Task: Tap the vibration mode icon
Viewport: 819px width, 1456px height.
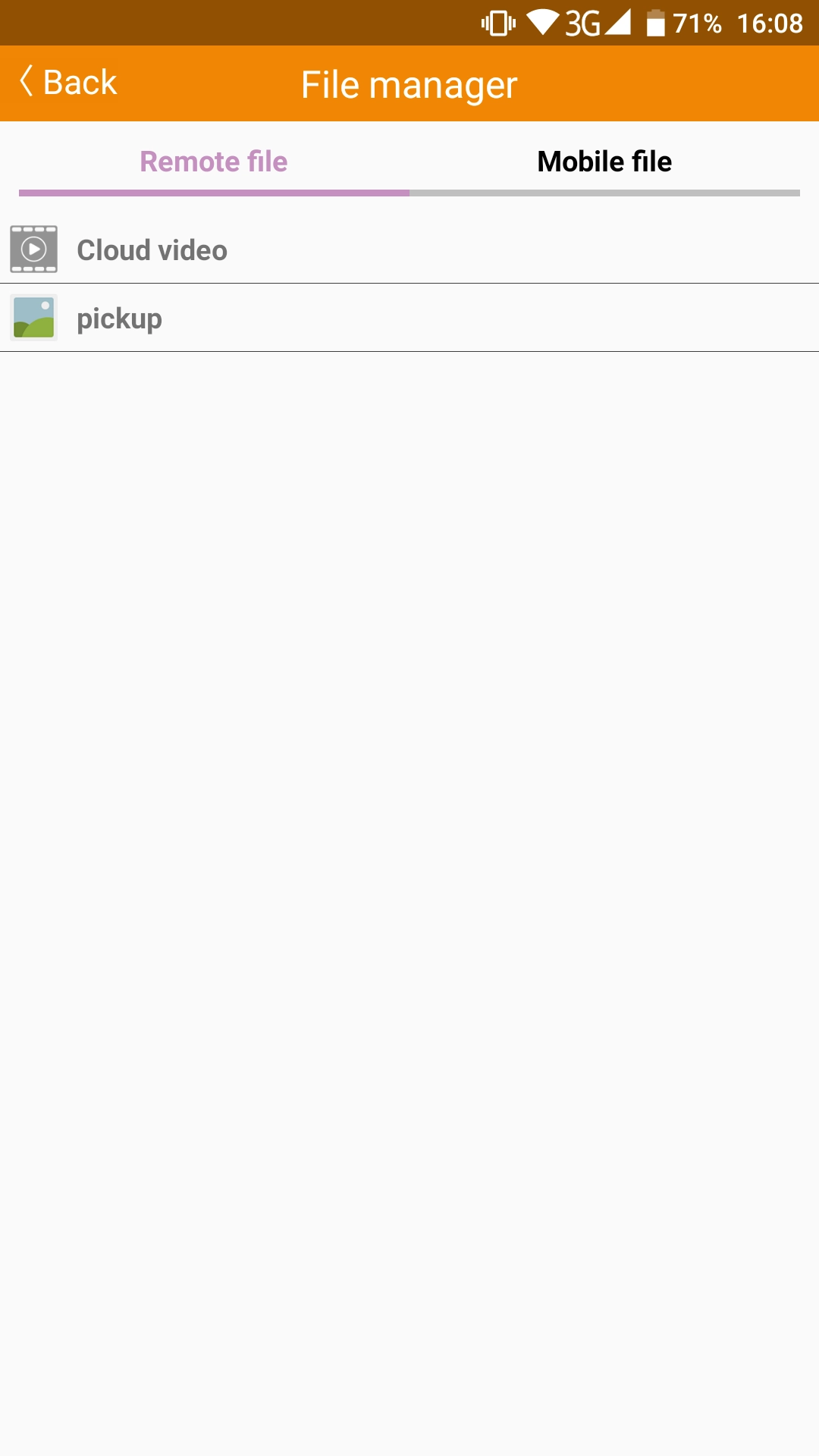Action: click(497, 23)
